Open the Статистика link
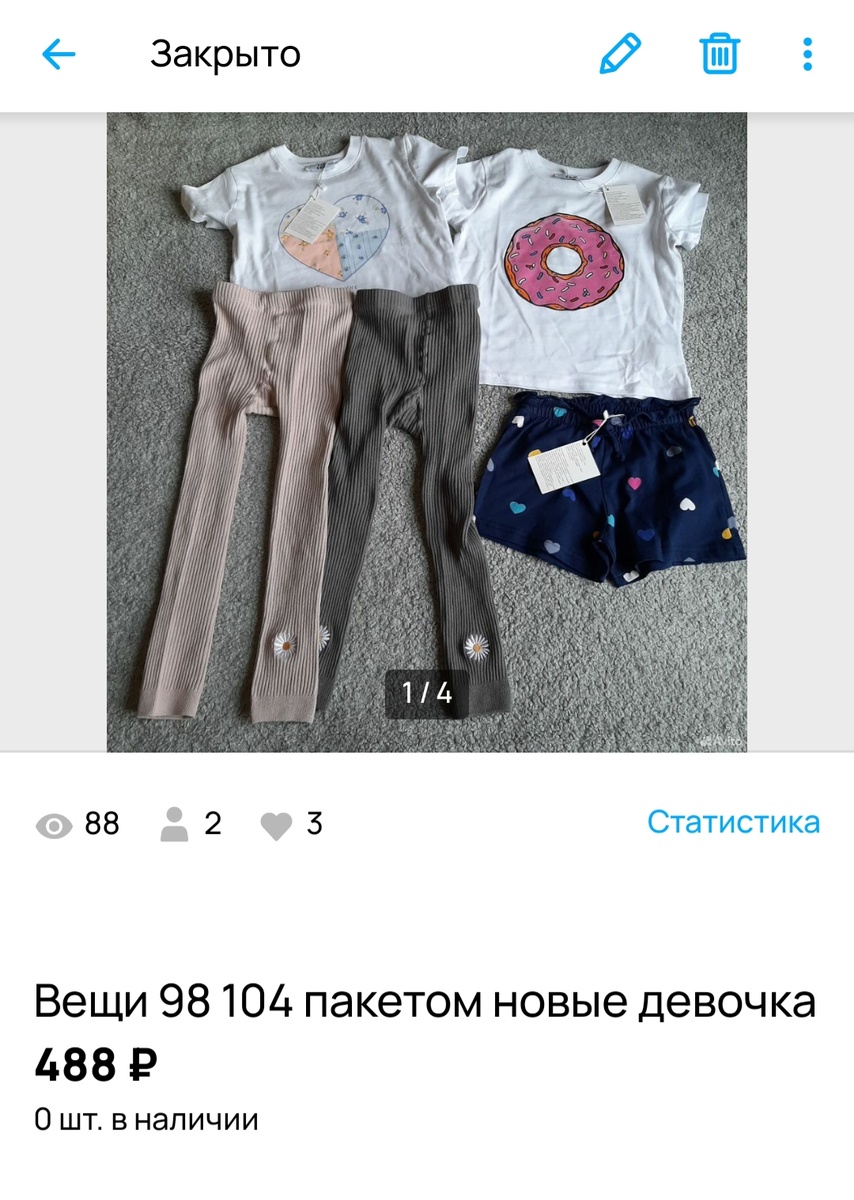The width and height of the screenshot is (854, 1200). pos(736,822)
